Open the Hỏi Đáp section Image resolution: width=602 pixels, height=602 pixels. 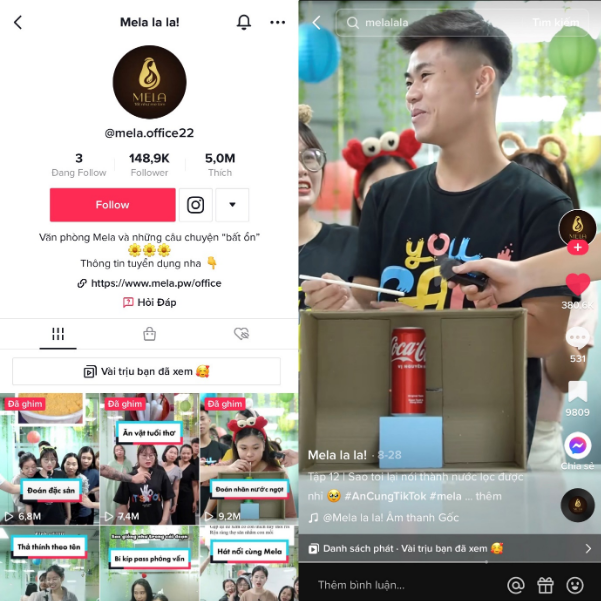[x=149, y=302]
